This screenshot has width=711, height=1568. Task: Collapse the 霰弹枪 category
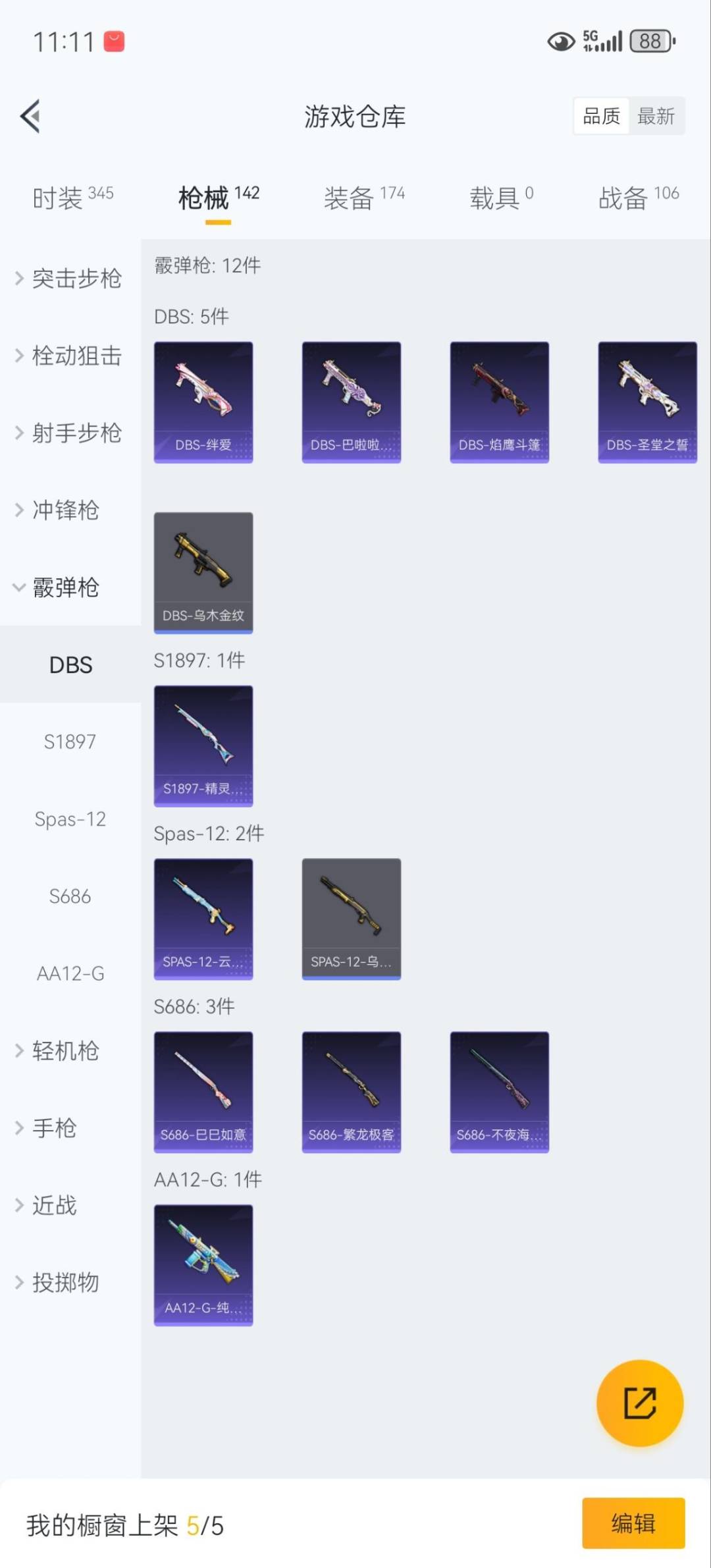tap(66, 588)
